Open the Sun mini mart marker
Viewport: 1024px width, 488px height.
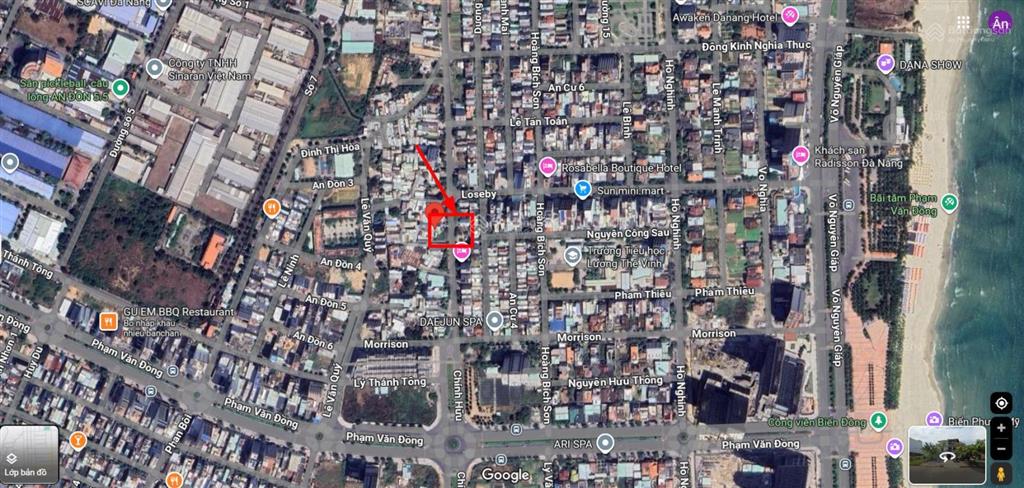coord(582,188)
